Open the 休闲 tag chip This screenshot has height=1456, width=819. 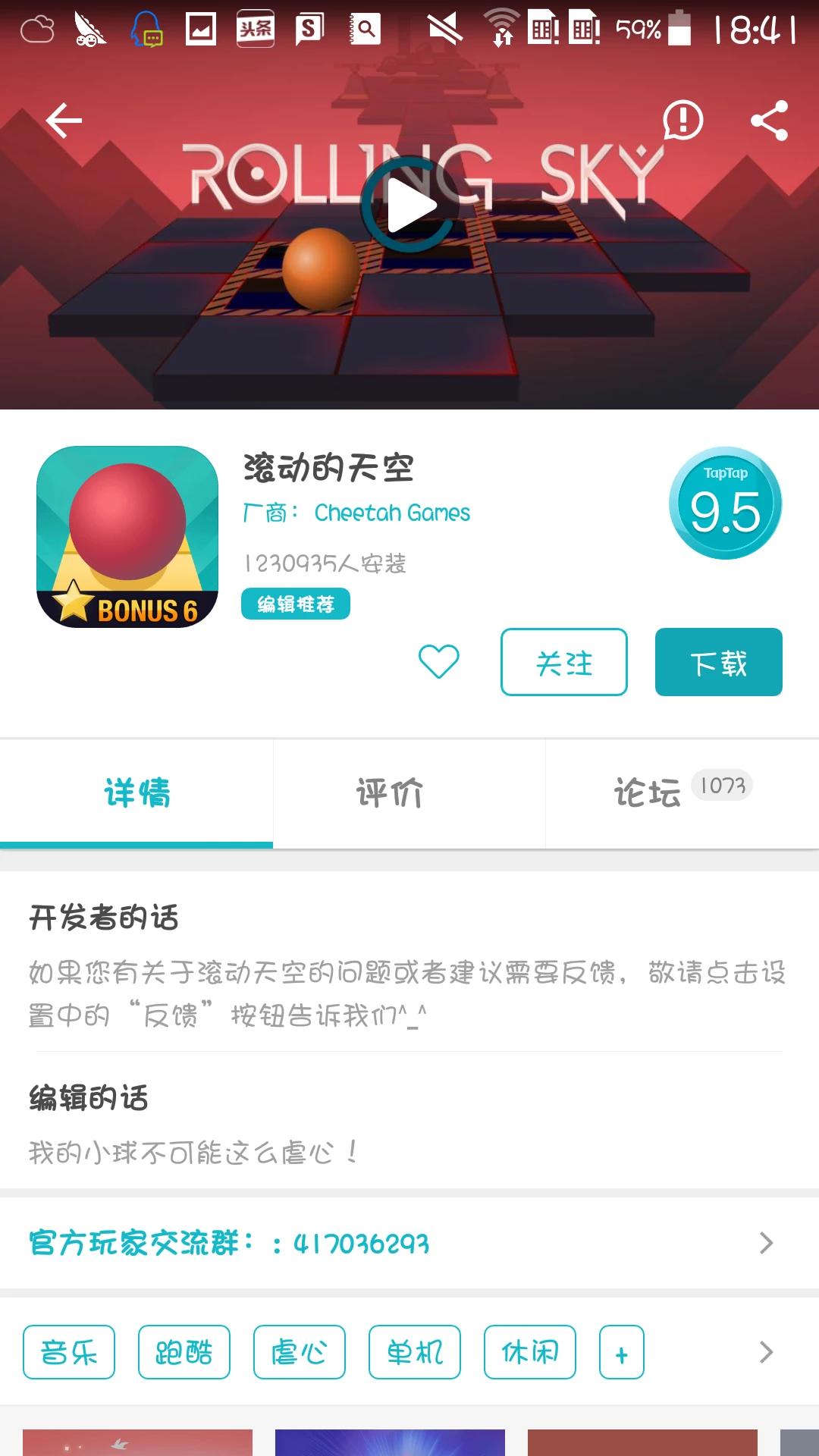click(530, 1352)
